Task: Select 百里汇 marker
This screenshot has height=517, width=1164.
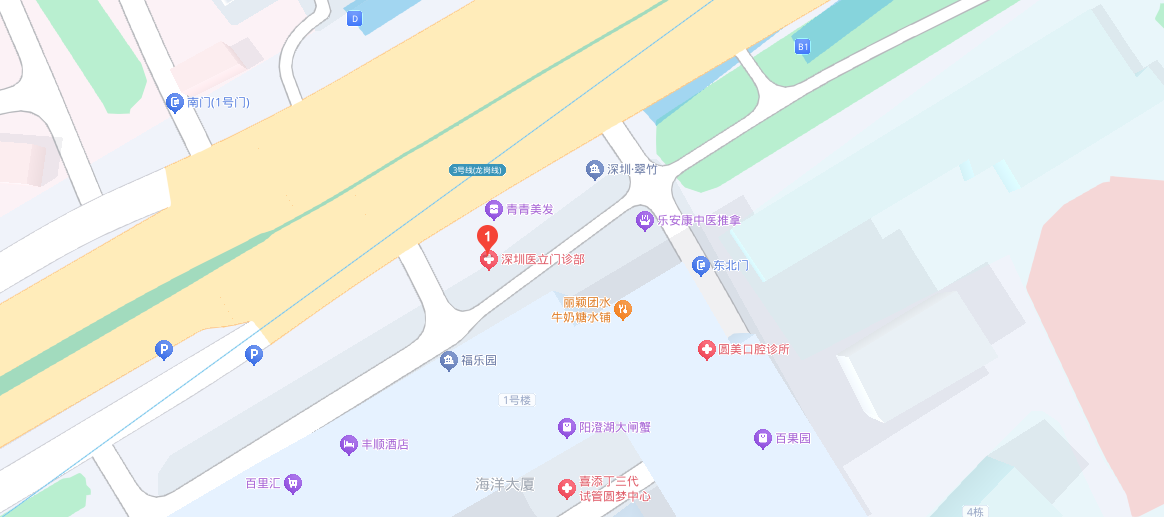Action: [x=293, y=483]
